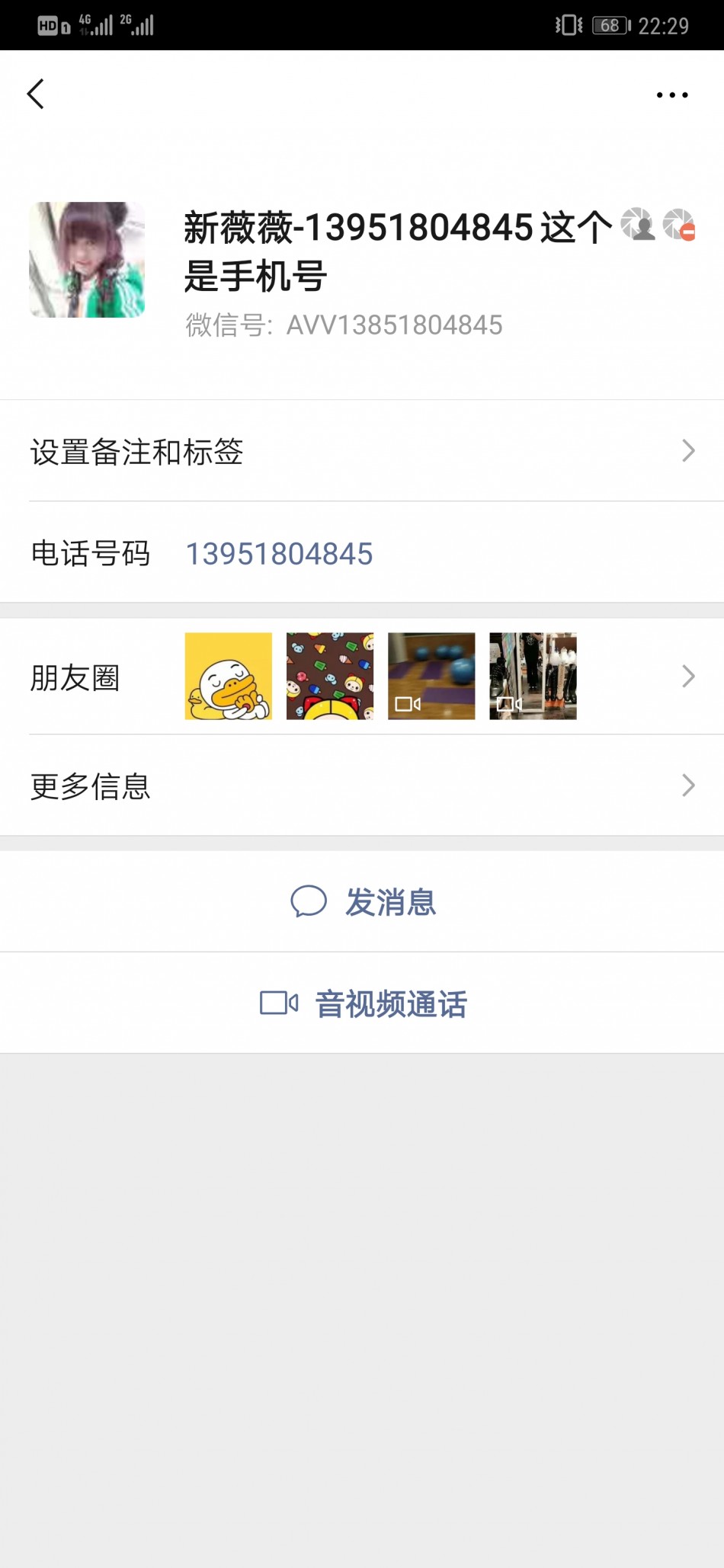Tap the phone number 13951804845
724x1568 pixels.
279,554
